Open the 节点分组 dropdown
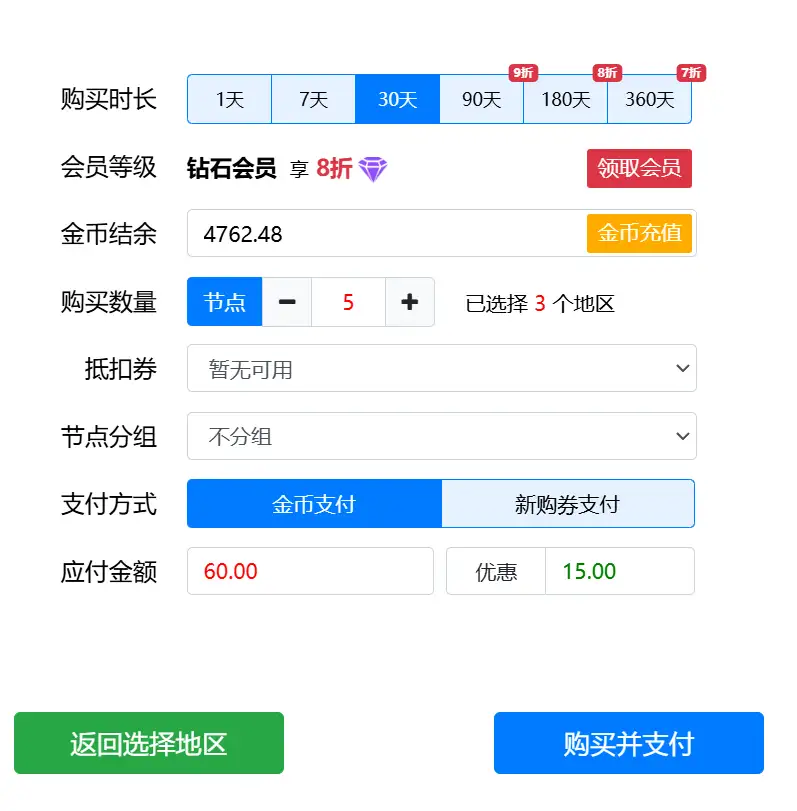797x811 pixels. click(x=441, y=436)
